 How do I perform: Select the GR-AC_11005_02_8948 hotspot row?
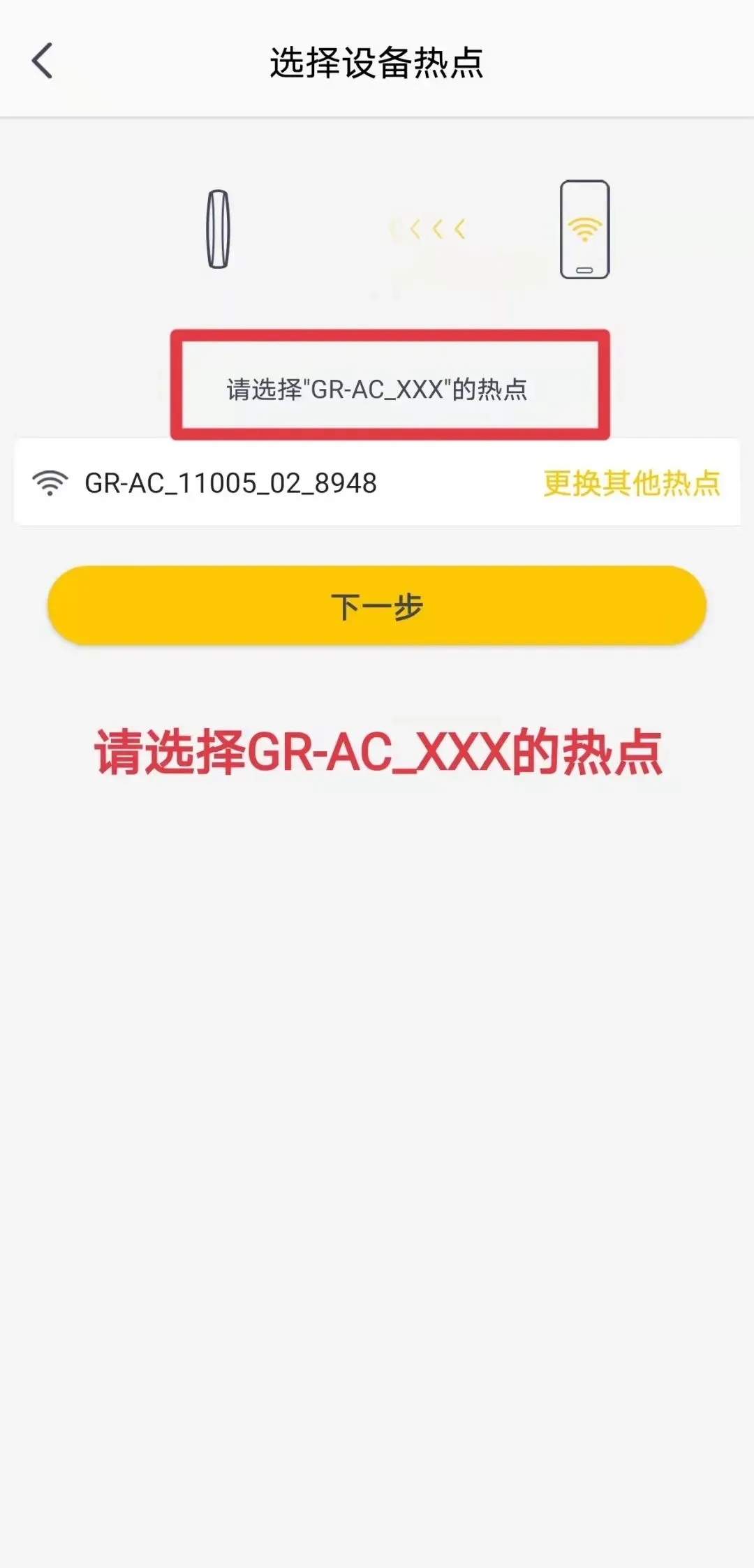[x=230, y=483]
